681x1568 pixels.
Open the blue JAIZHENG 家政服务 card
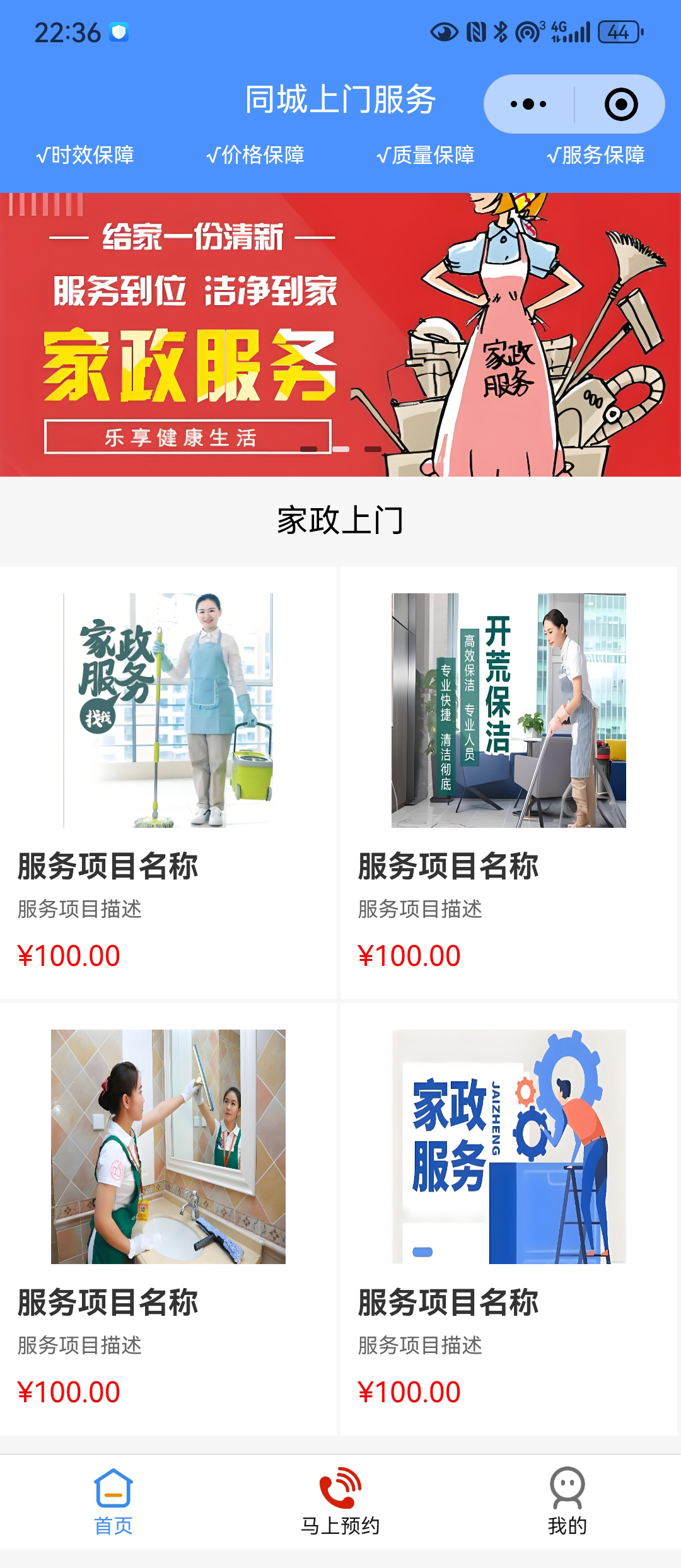pyautogui.click(x=508, y=1218)
